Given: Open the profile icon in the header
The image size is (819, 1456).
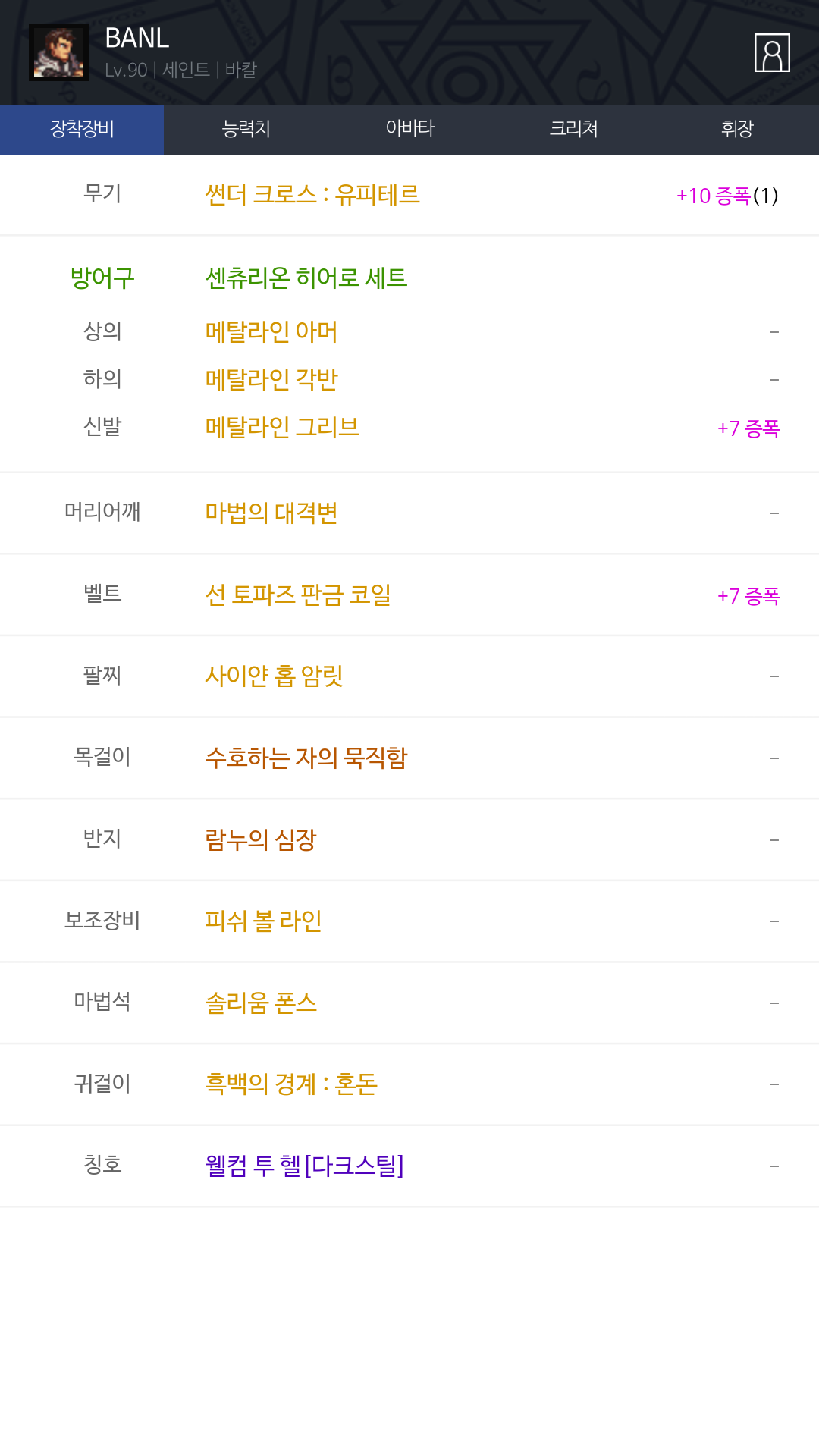Looking at the screenshot, I should 772,53.
